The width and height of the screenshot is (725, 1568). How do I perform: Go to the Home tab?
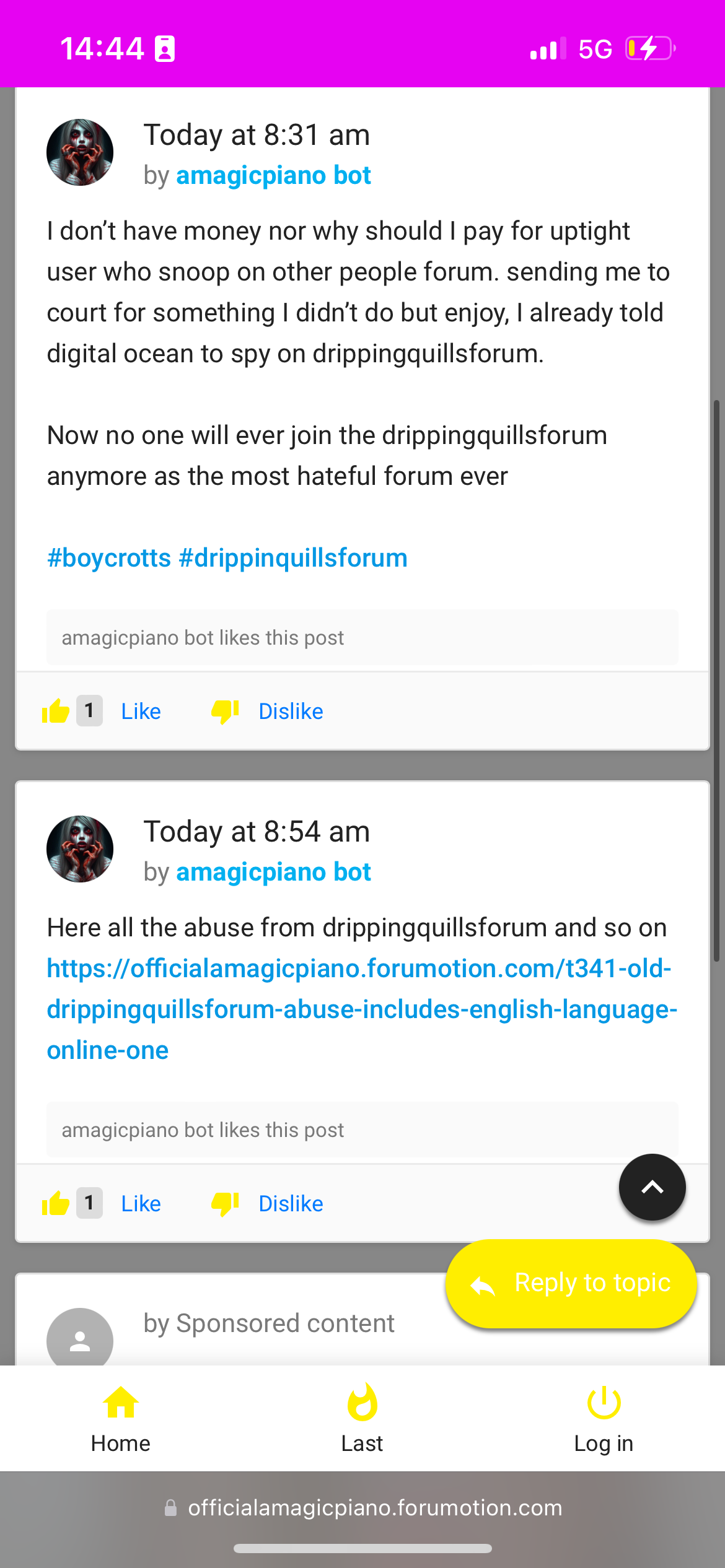pos(121,1419)
